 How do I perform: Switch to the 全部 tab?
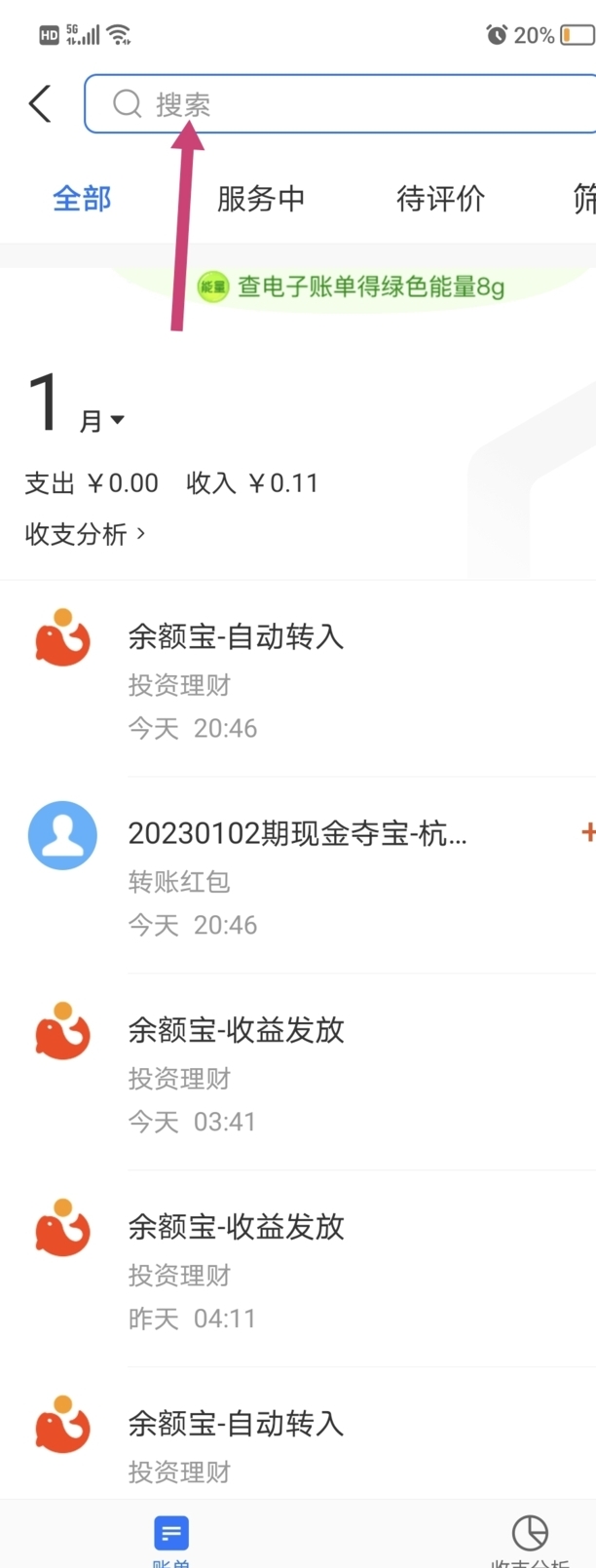[82, 199]
